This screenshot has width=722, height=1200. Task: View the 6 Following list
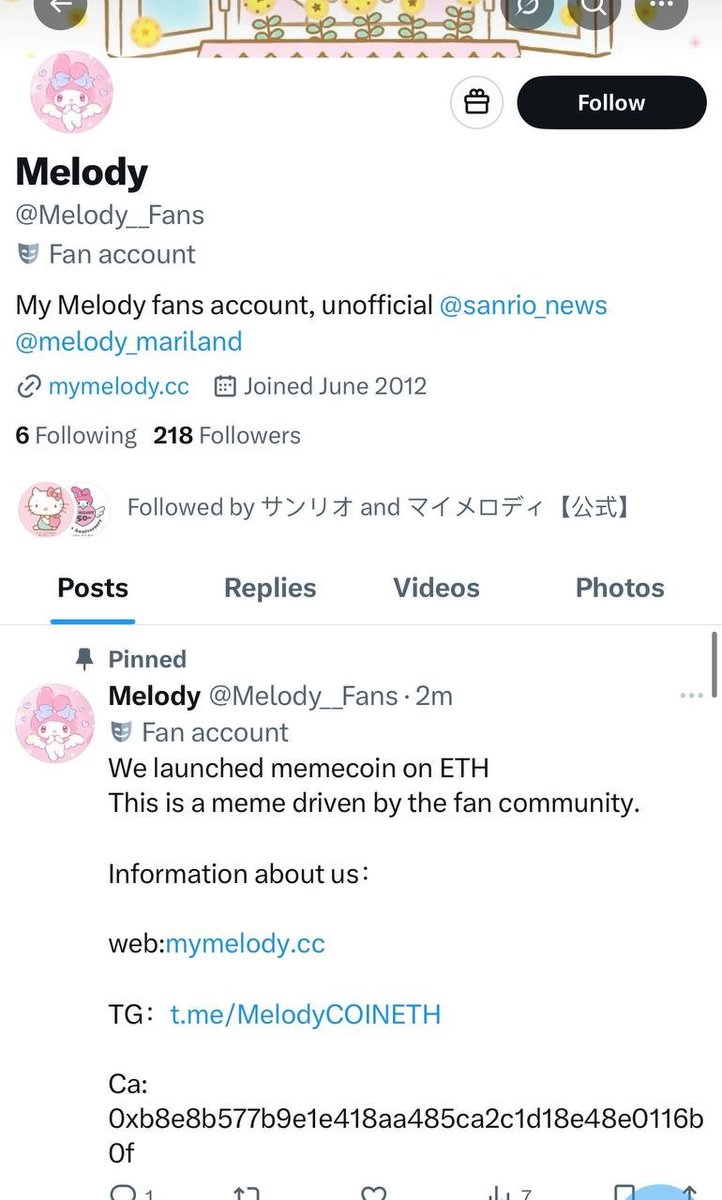tap(76, 435)
